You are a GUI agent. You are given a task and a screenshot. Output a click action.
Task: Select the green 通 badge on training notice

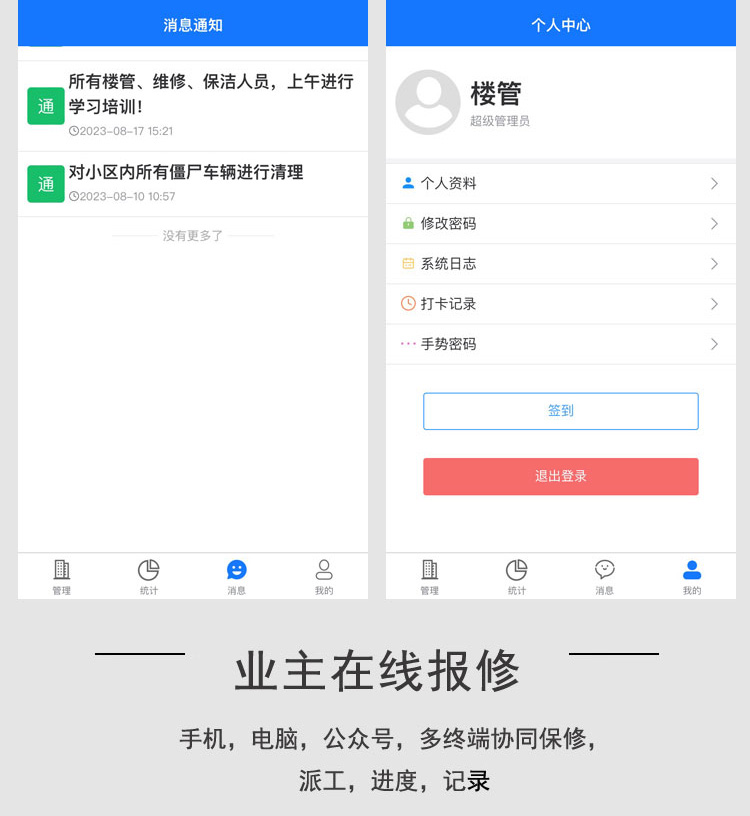[x=45, y=106]
